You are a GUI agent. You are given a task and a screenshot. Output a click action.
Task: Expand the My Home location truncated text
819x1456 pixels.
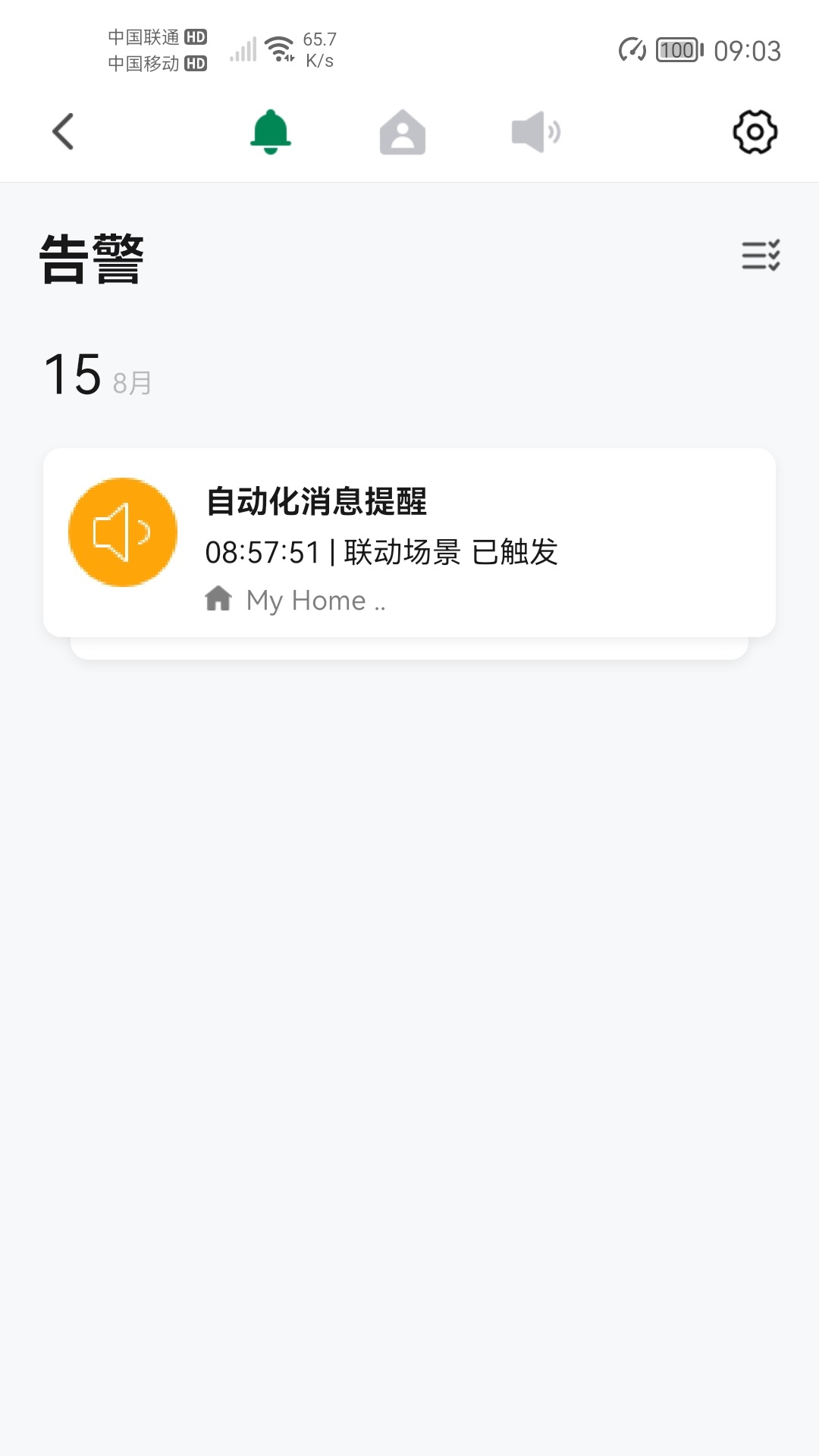(315, 599)
